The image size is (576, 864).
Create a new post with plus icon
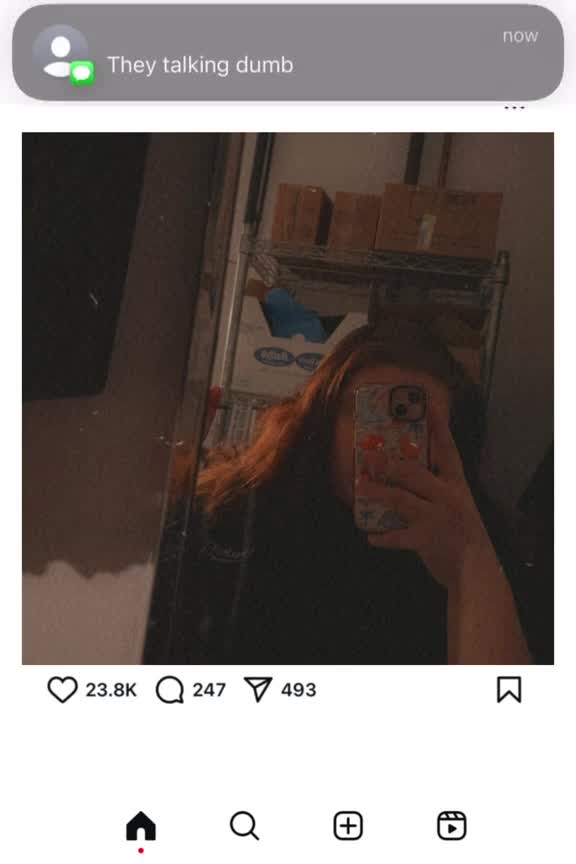pos(348,825)
